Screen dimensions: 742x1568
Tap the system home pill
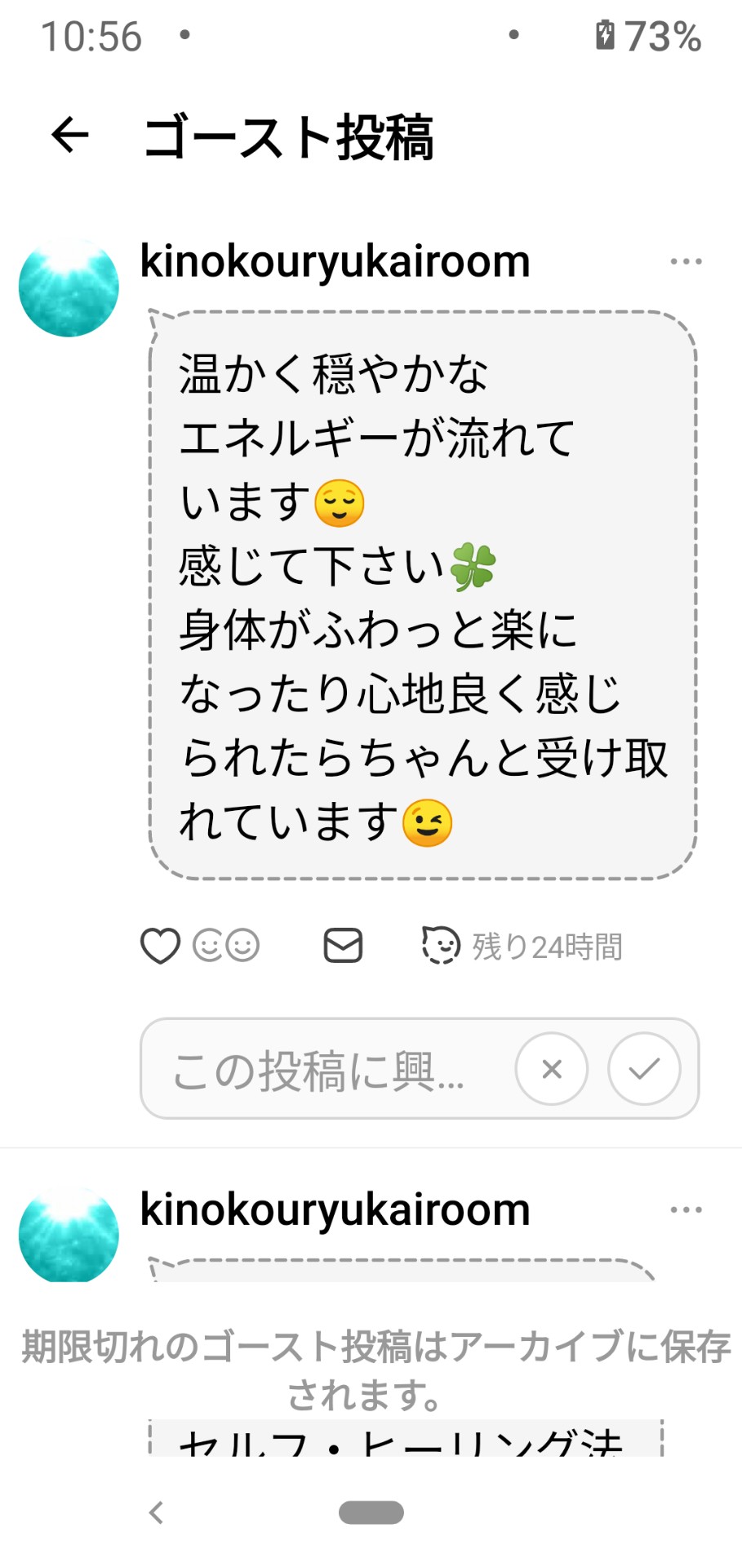point(371,1512)
